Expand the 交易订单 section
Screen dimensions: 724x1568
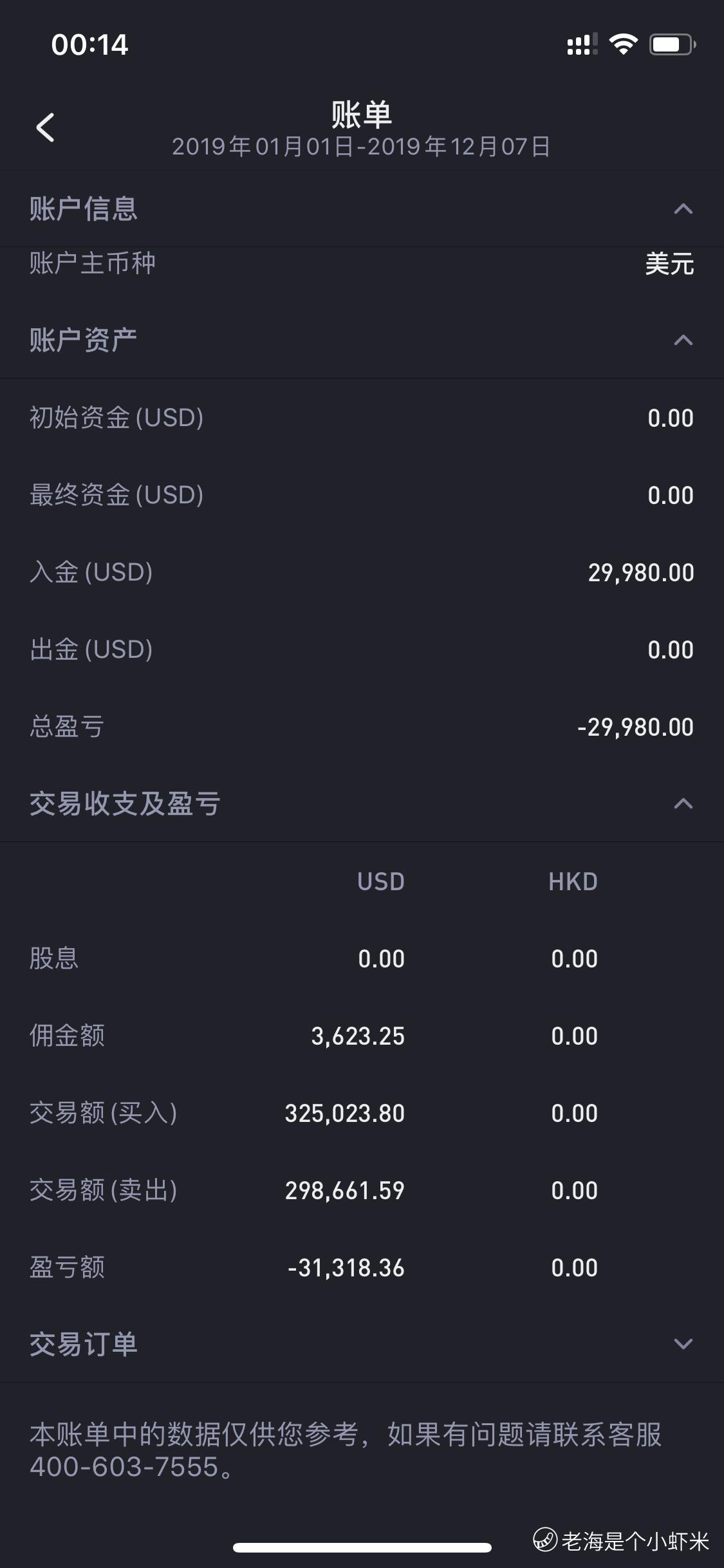[683, 1344]
